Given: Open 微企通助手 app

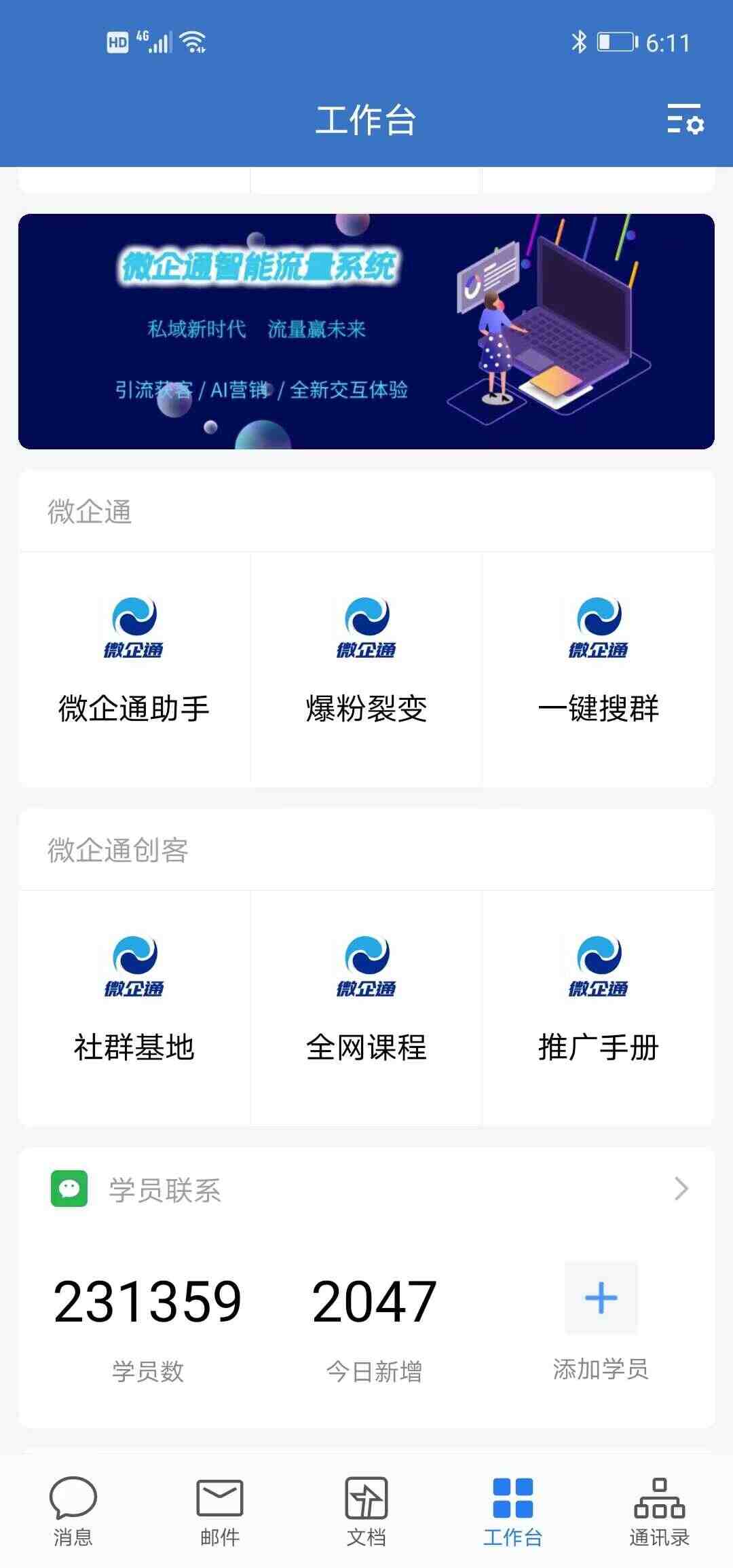Looking at the screenshot, I should point(134,669).
